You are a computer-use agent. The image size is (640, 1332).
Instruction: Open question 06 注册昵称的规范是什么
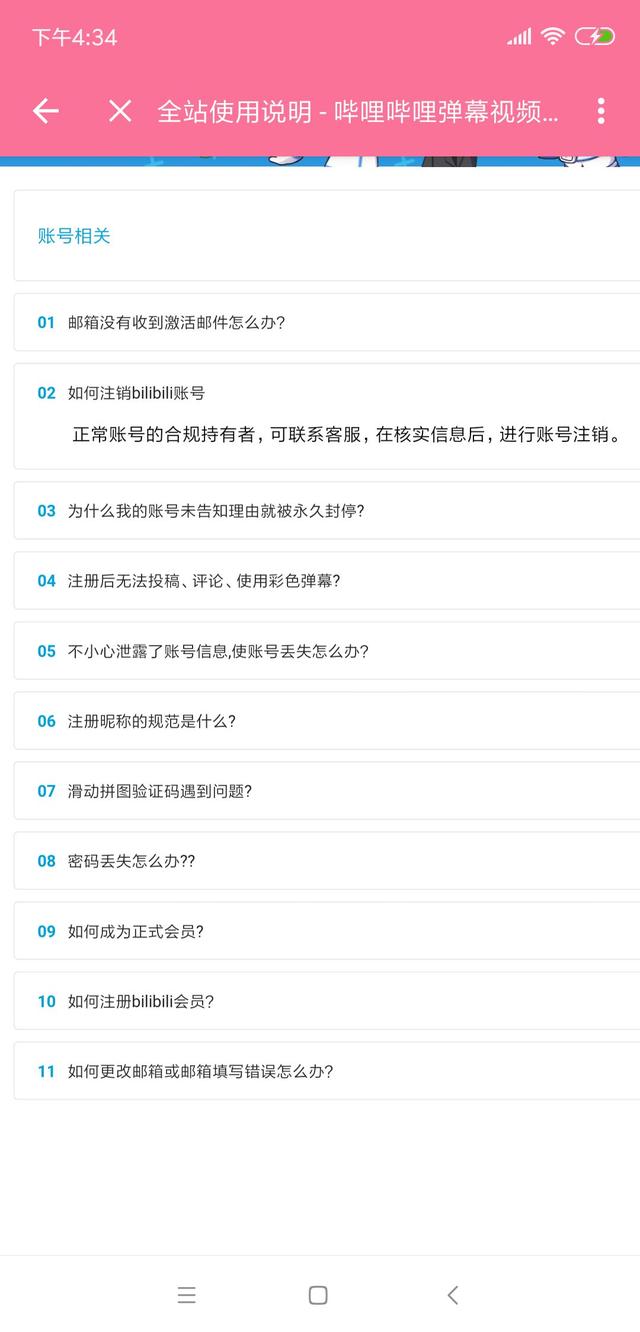point(151,721)
